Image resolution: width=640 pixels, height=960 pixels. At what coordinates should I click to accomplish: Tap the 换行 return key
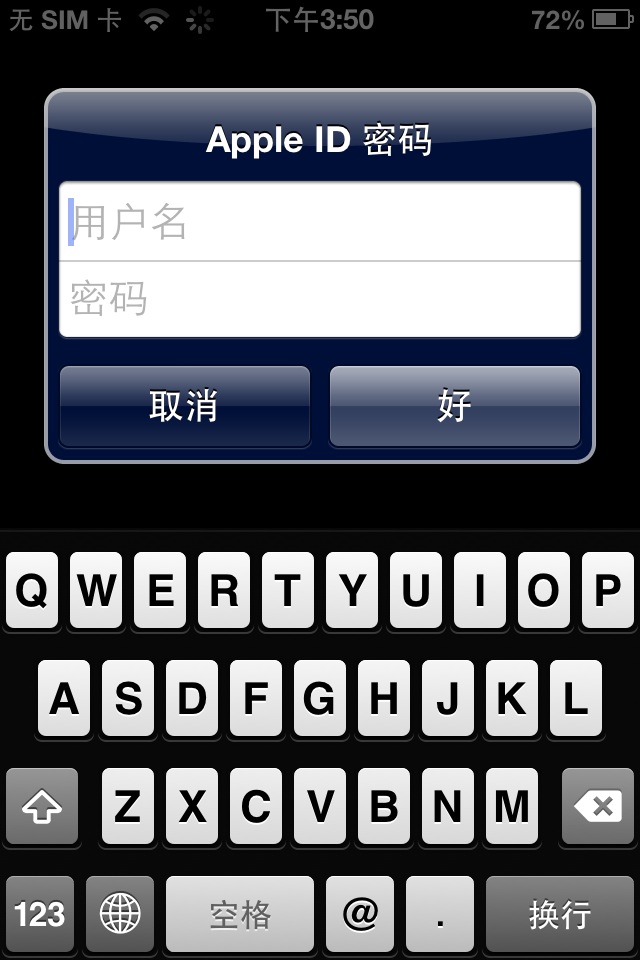tap(560, 913)
